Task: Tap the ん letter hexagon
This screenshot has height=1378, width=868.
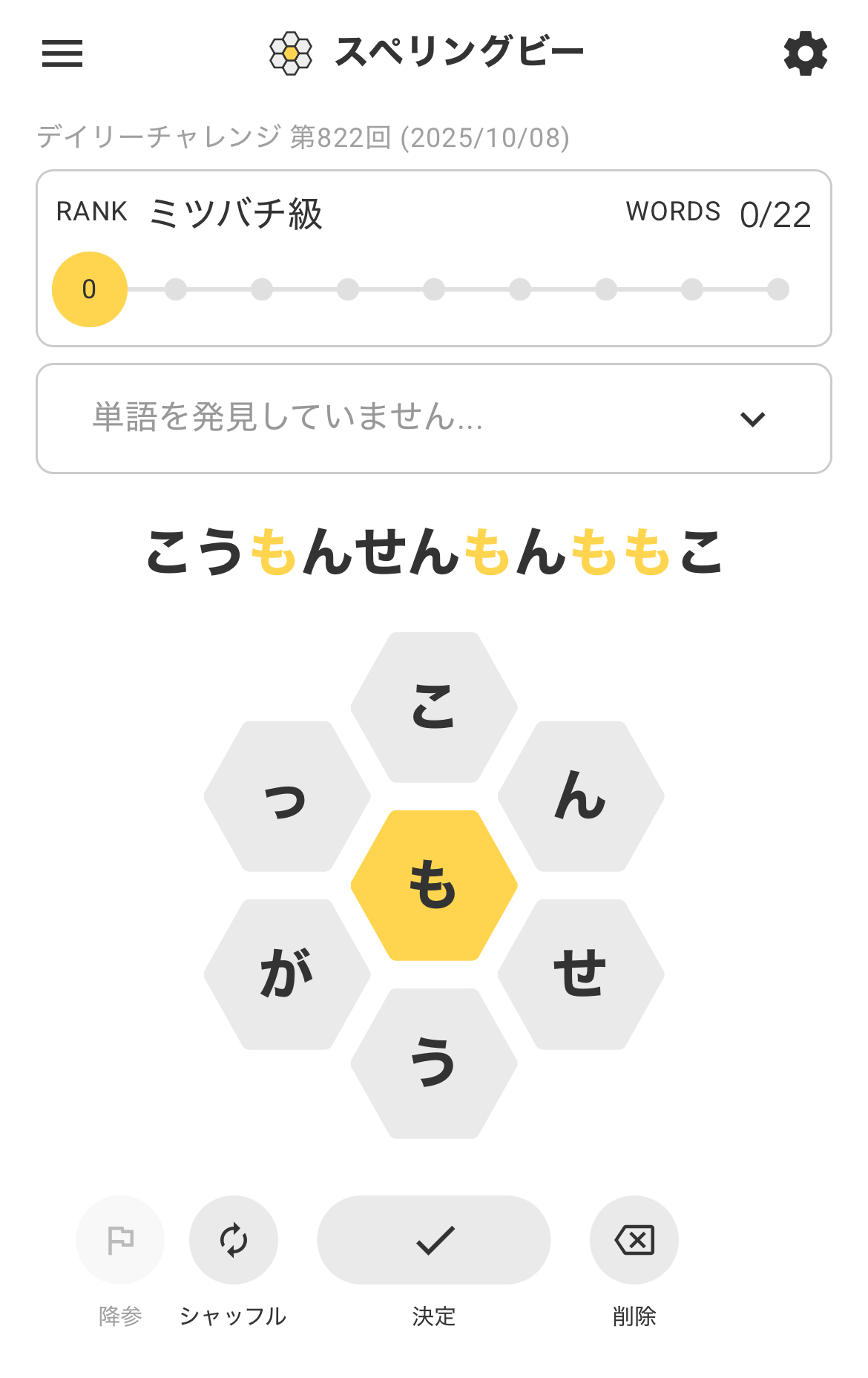Action: (581, 796)
